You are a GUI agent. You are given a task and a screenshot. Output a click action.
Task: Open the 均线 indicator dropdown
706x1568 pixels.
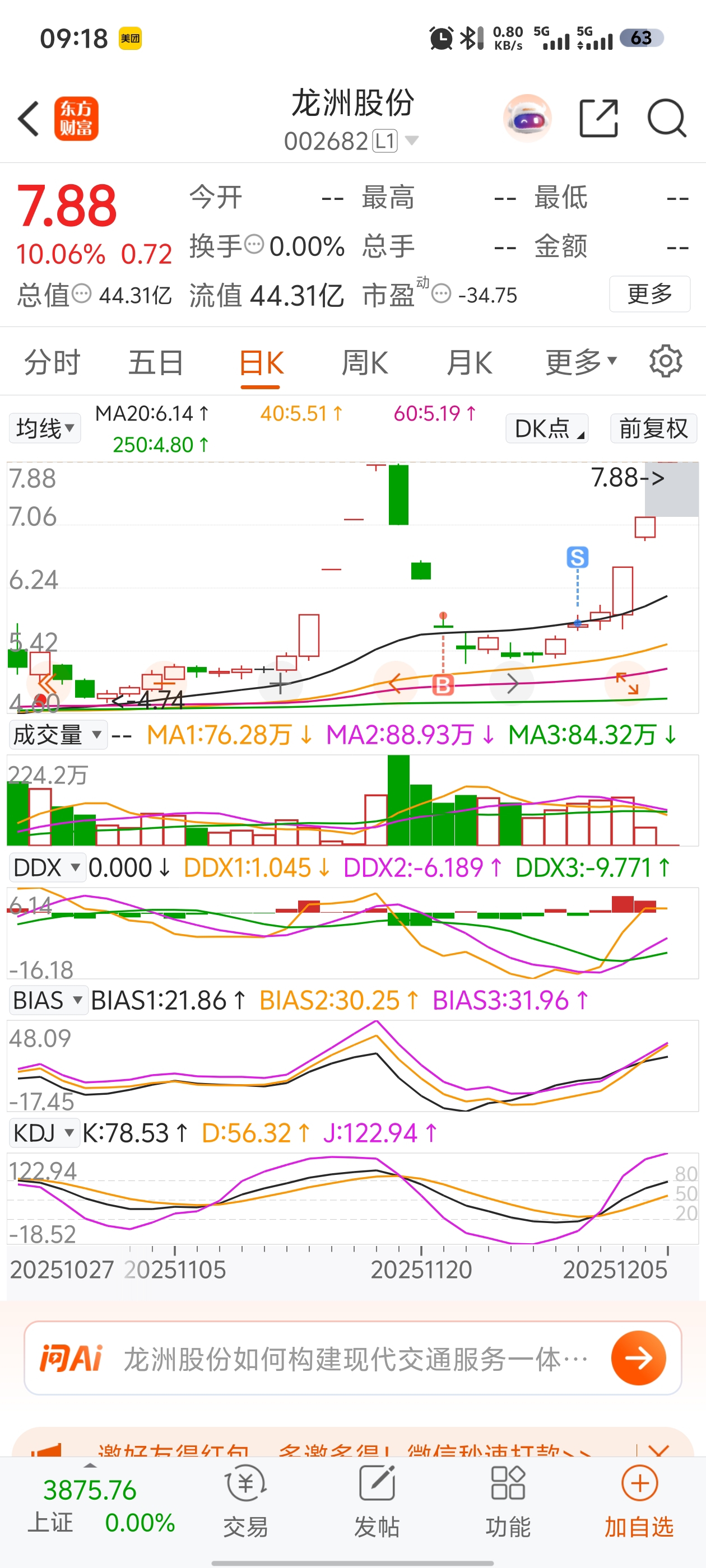coord(45,428)
